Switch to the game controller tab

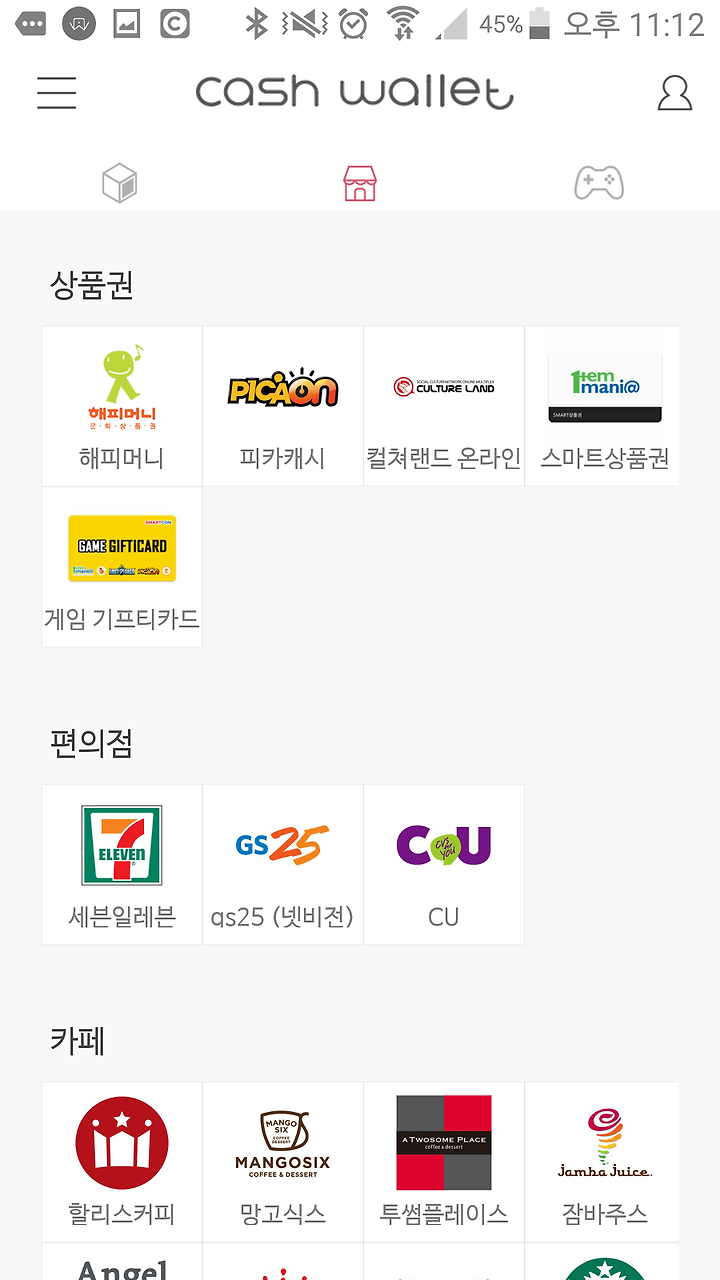[599, 183]
